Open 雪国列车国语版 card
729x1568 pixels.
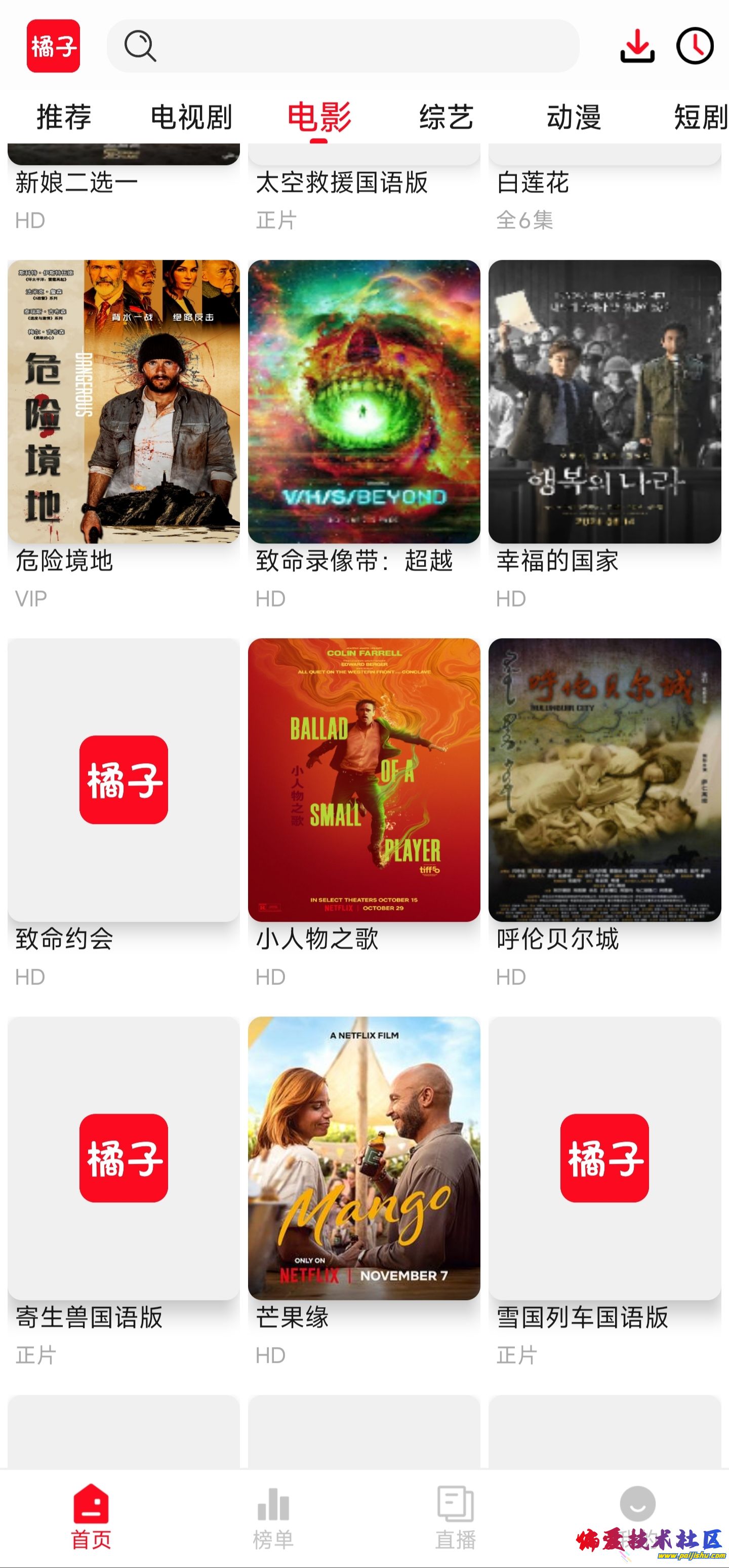pyautogui.click(x=604, y=1158)
